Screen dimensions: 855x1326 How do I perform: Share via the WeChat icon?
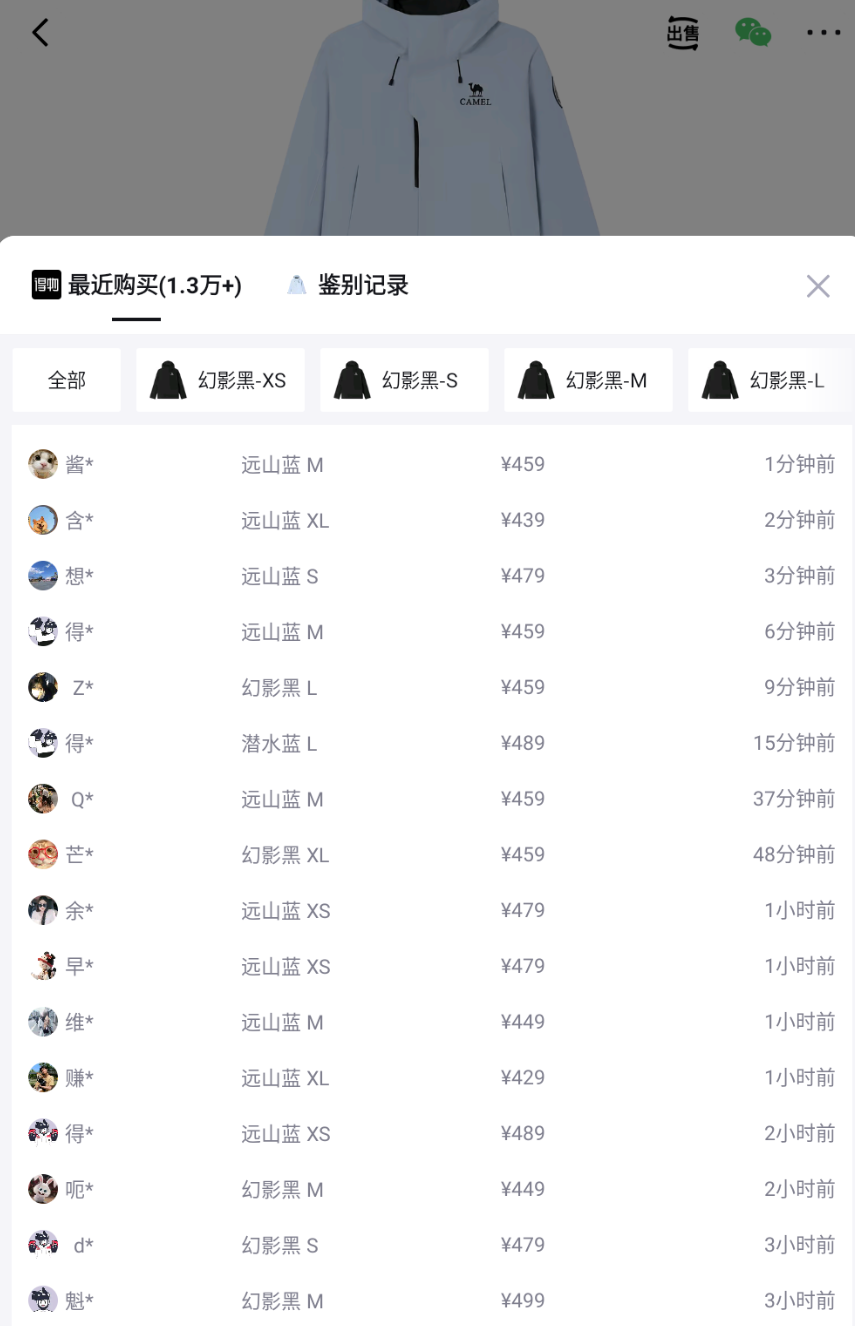click(753, 33)
